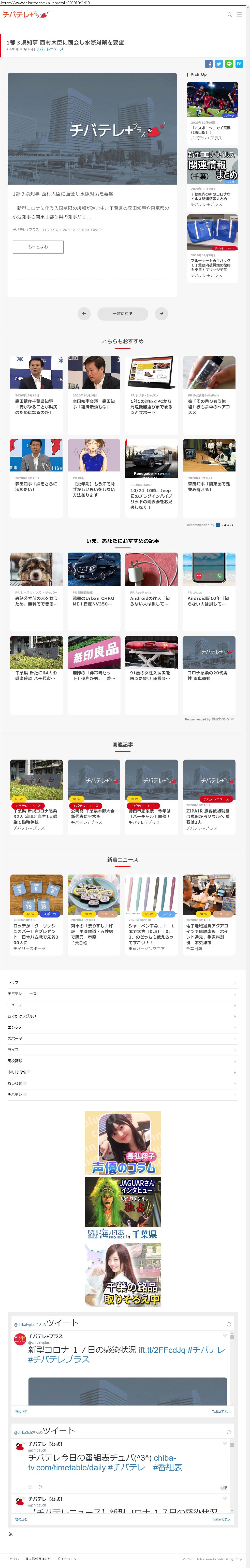Tap 一覧に戻る button

coord(123,314)
